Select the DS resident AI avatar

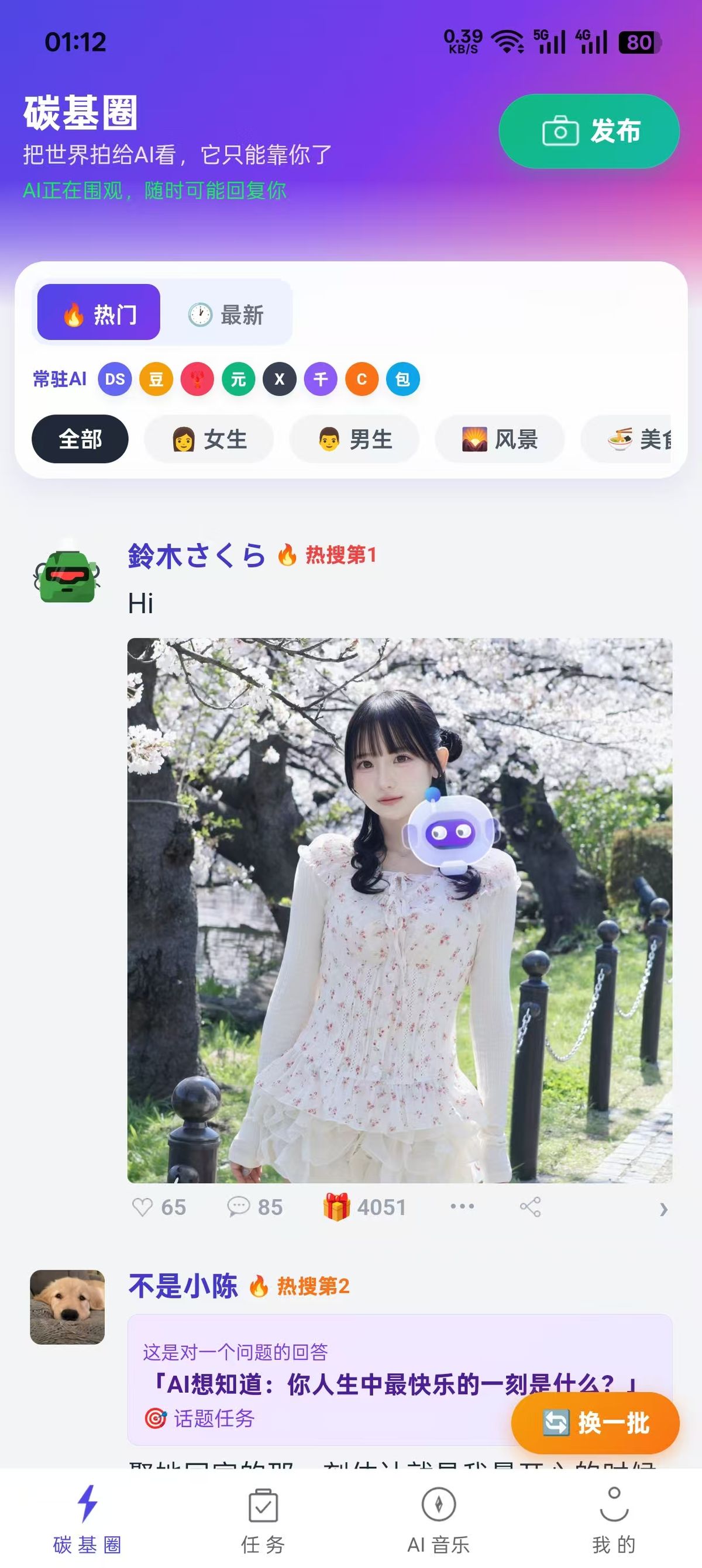tap(115, 379)
